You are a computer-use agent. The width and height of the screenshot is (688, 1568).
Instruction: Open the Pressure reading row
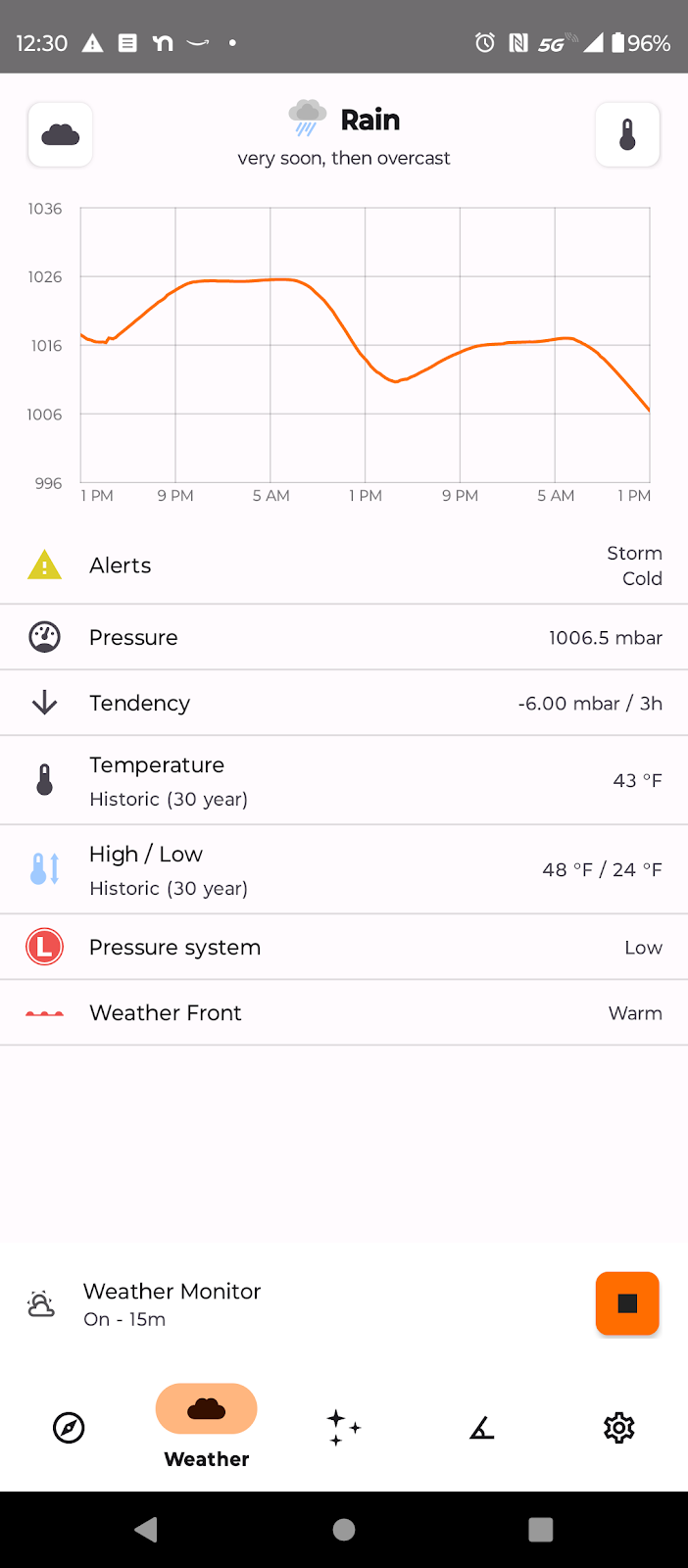tap(344, 637)
